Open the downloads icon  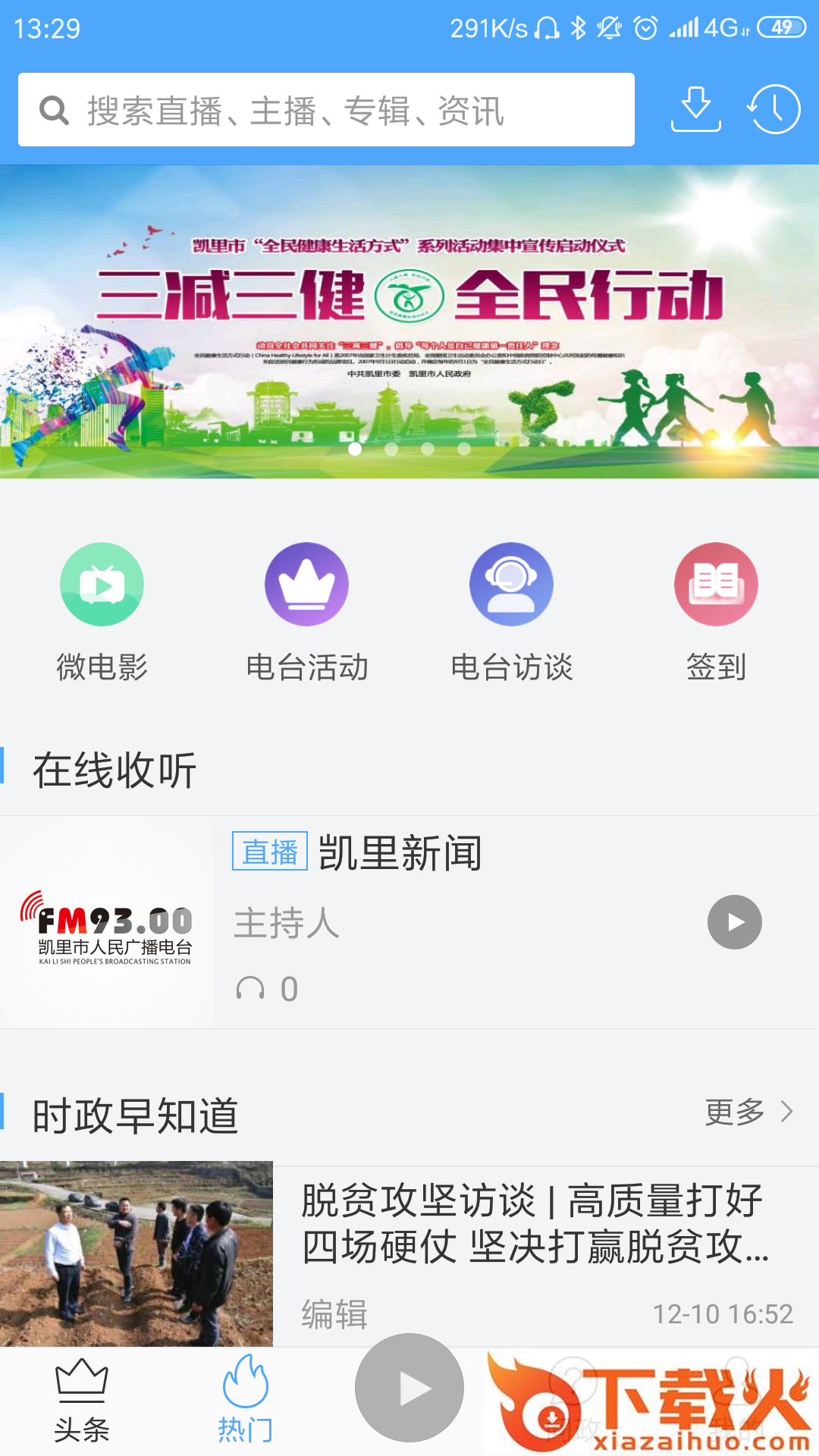pos(695,109)
